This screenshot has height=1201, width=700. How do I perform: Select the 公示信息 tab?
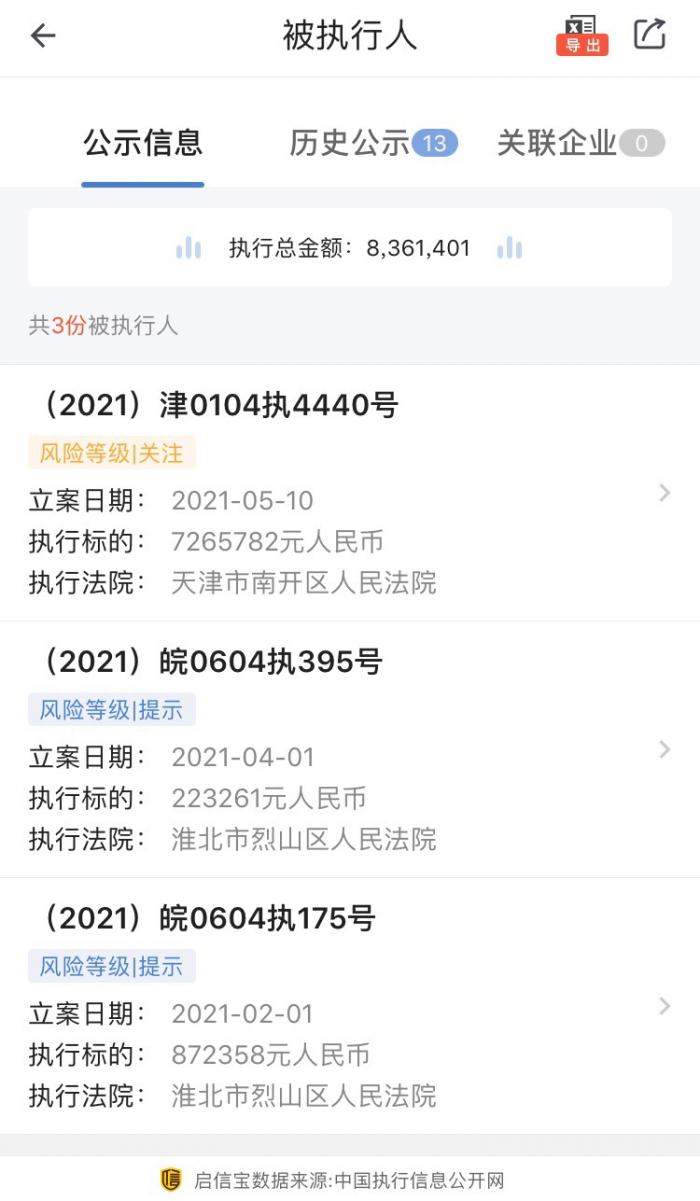pos(143,144)
